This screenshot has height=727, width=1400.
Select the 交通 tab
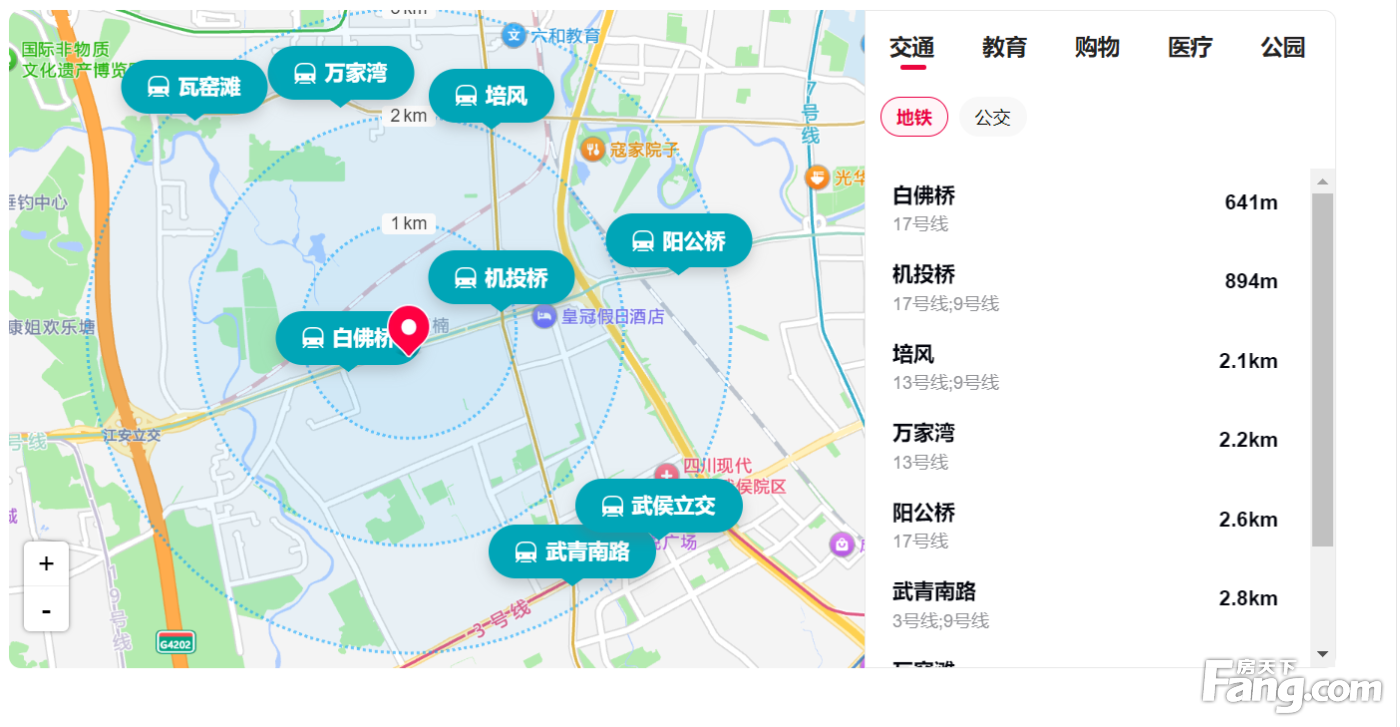pyautogui.click(x=912, y=47)
